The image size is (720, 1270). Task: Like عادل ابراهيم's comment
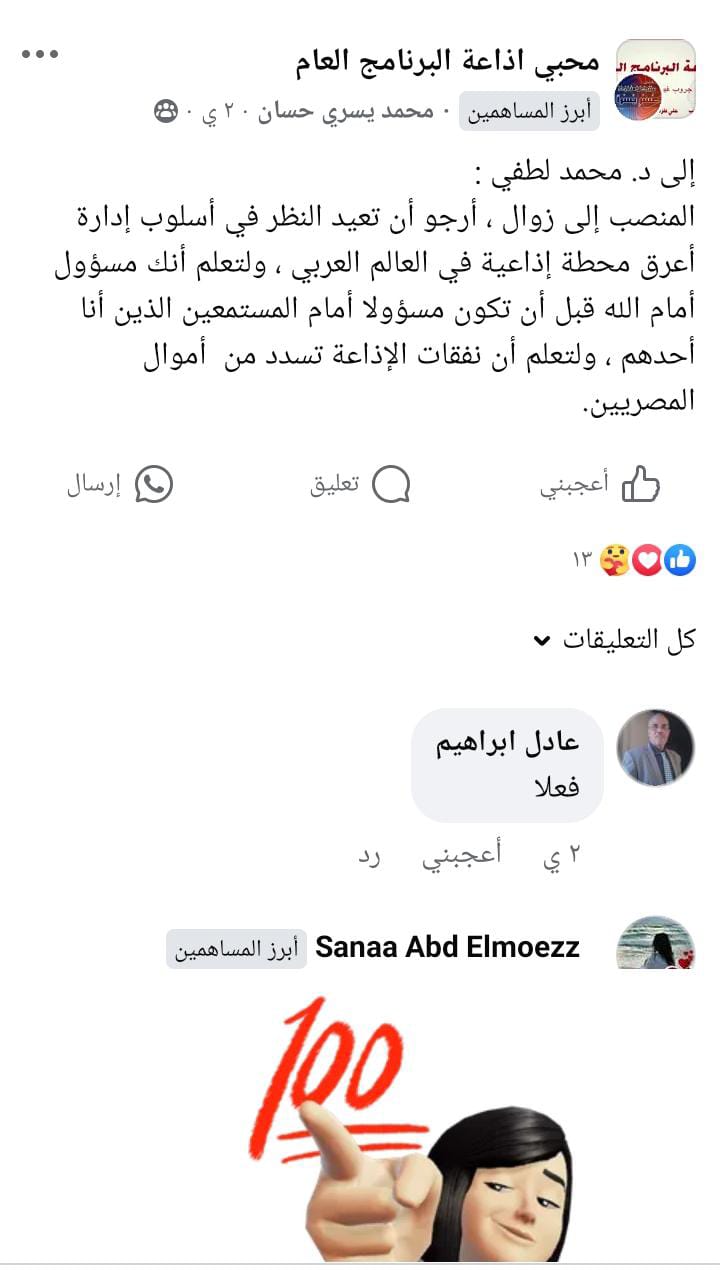[x=459, y=856]
